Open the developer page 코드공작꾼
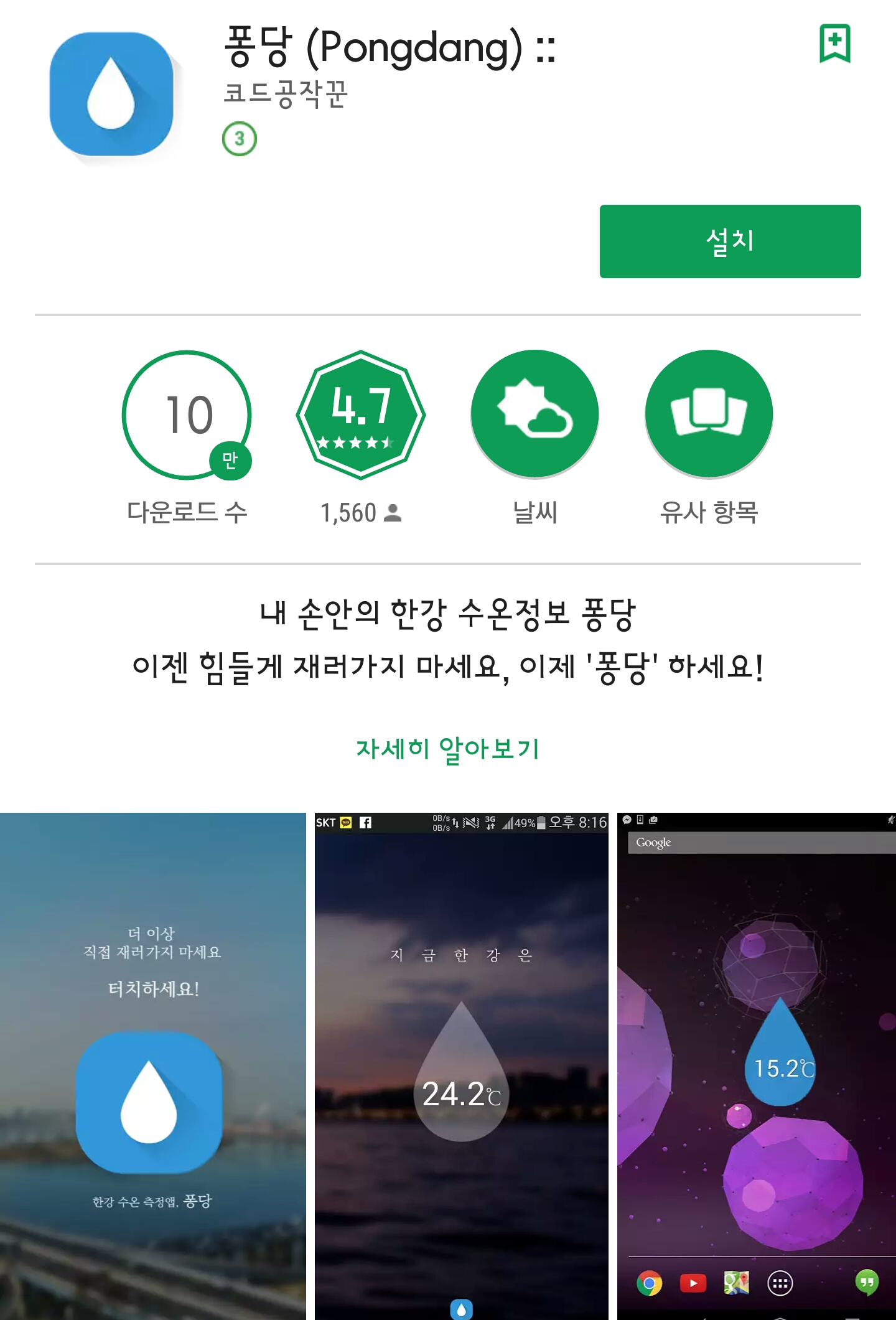Screen dimensions: 896x1320 tap(286, 95)
